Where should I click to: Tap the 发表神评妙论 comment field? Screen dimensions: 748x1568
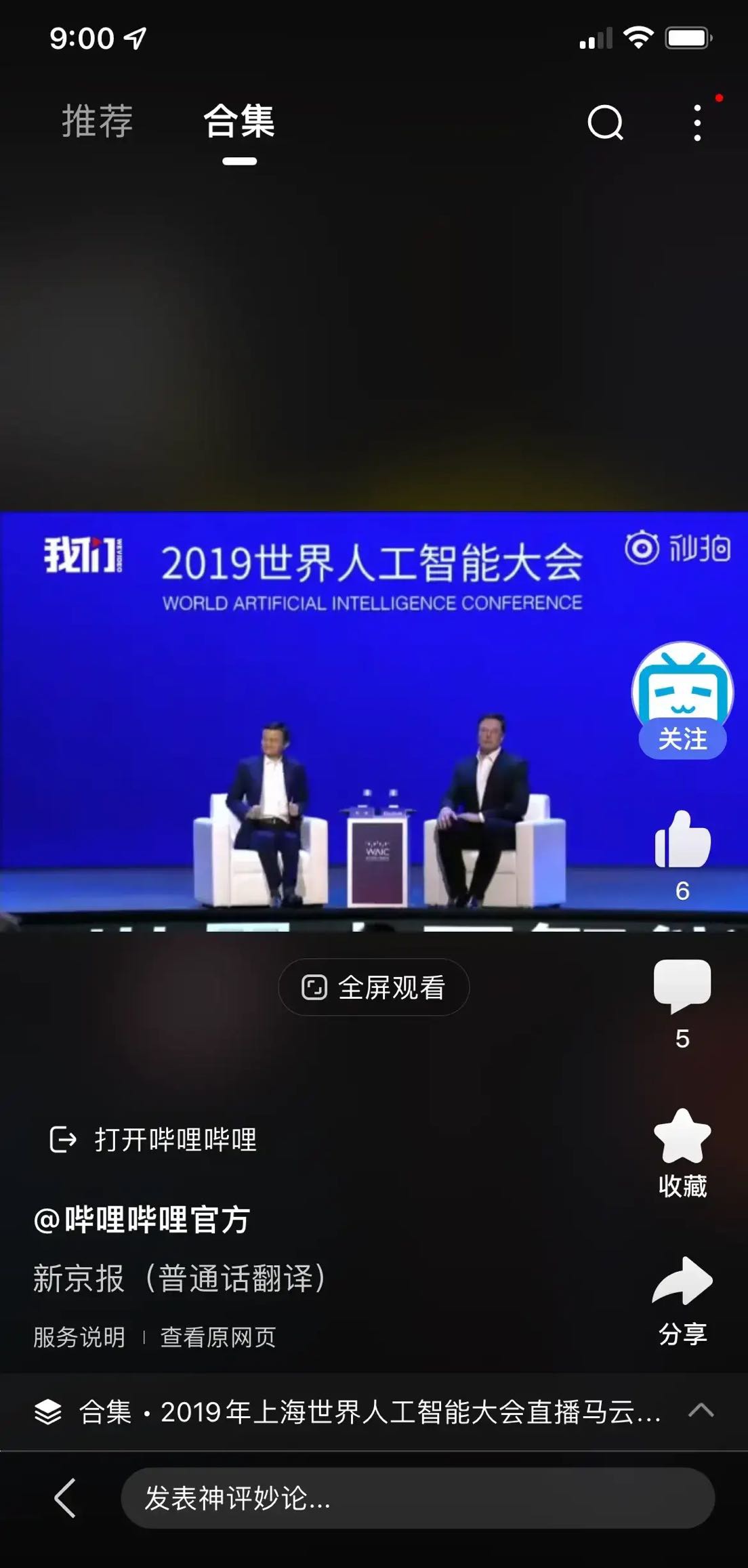point(417,1498)
